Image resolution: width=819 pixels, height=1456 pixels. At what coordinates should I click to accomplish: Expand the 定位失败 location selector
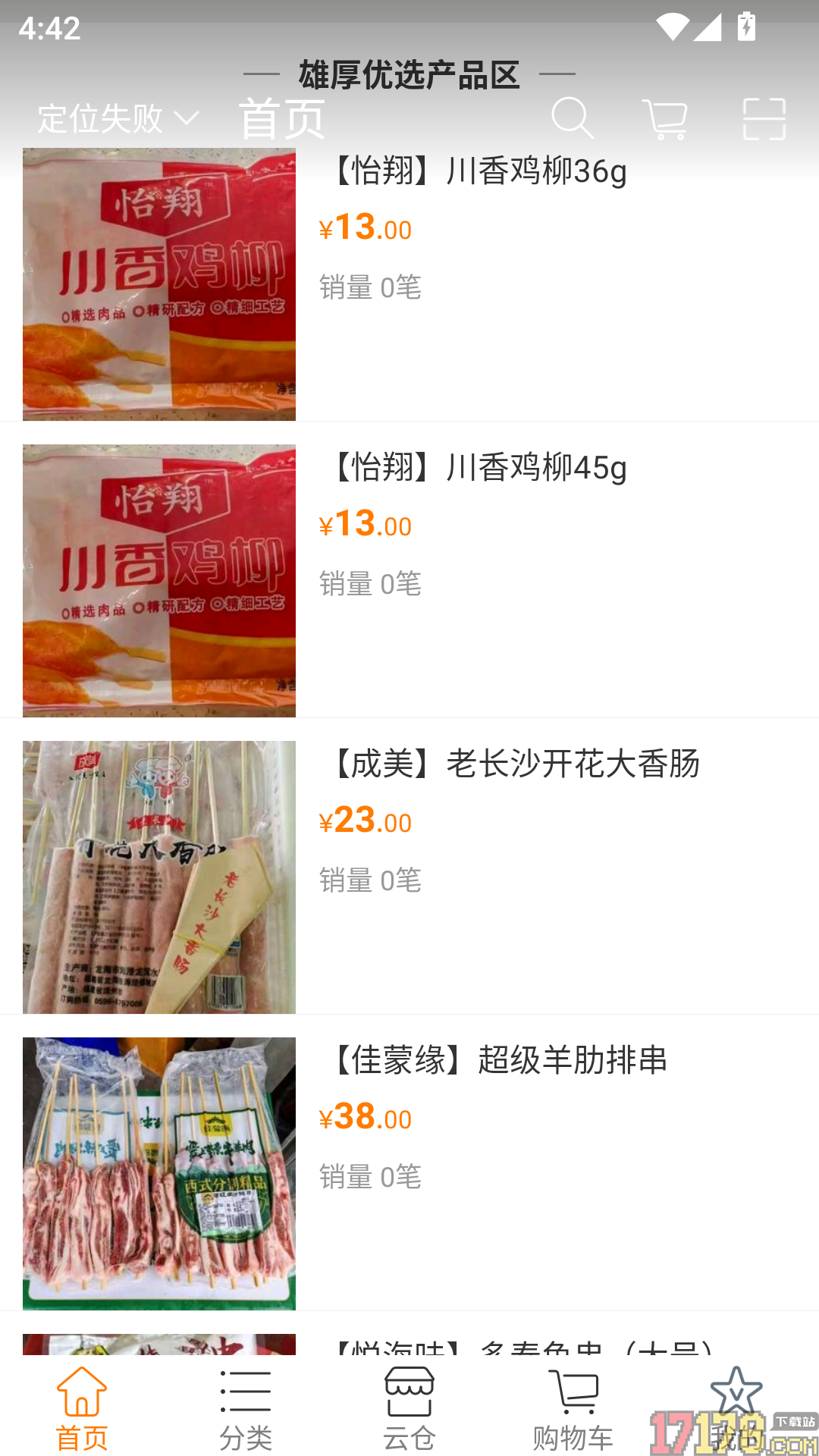(101, 118)
